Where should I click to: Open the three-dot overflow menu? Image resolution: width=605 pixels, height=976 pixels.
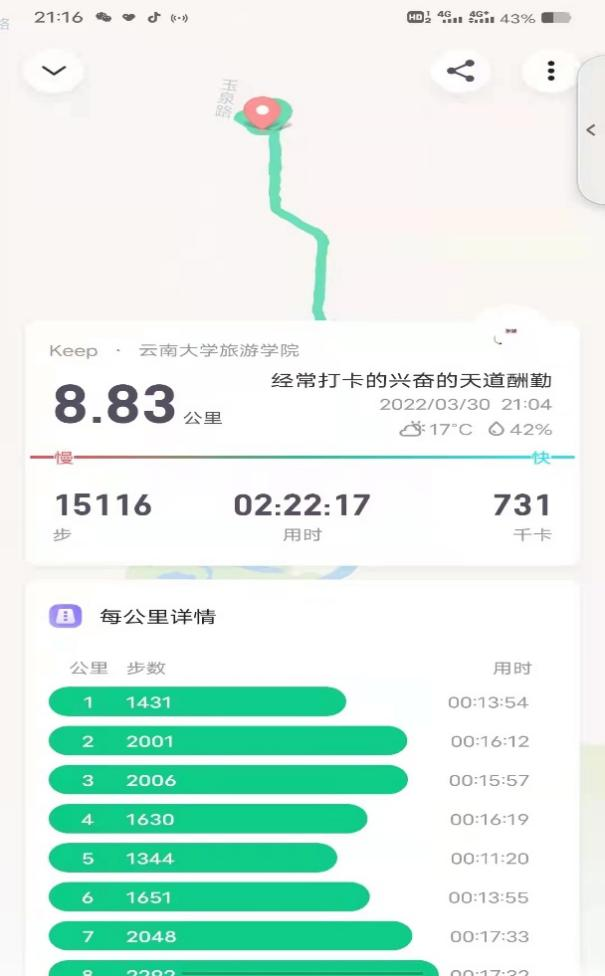click(550, 71)
